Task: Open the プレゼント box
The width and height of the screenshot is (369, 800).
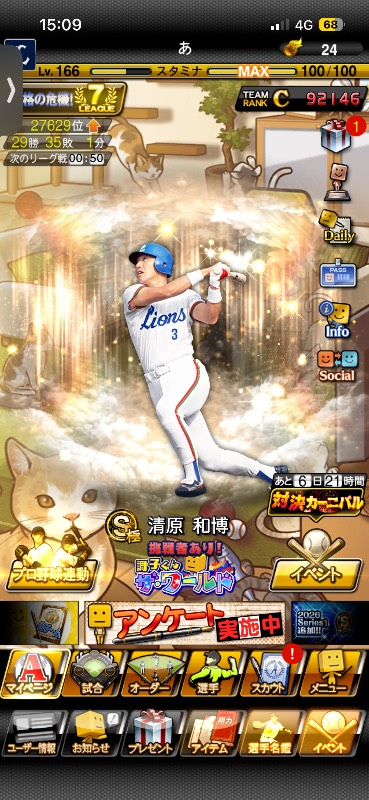Action: pos(152,733)
